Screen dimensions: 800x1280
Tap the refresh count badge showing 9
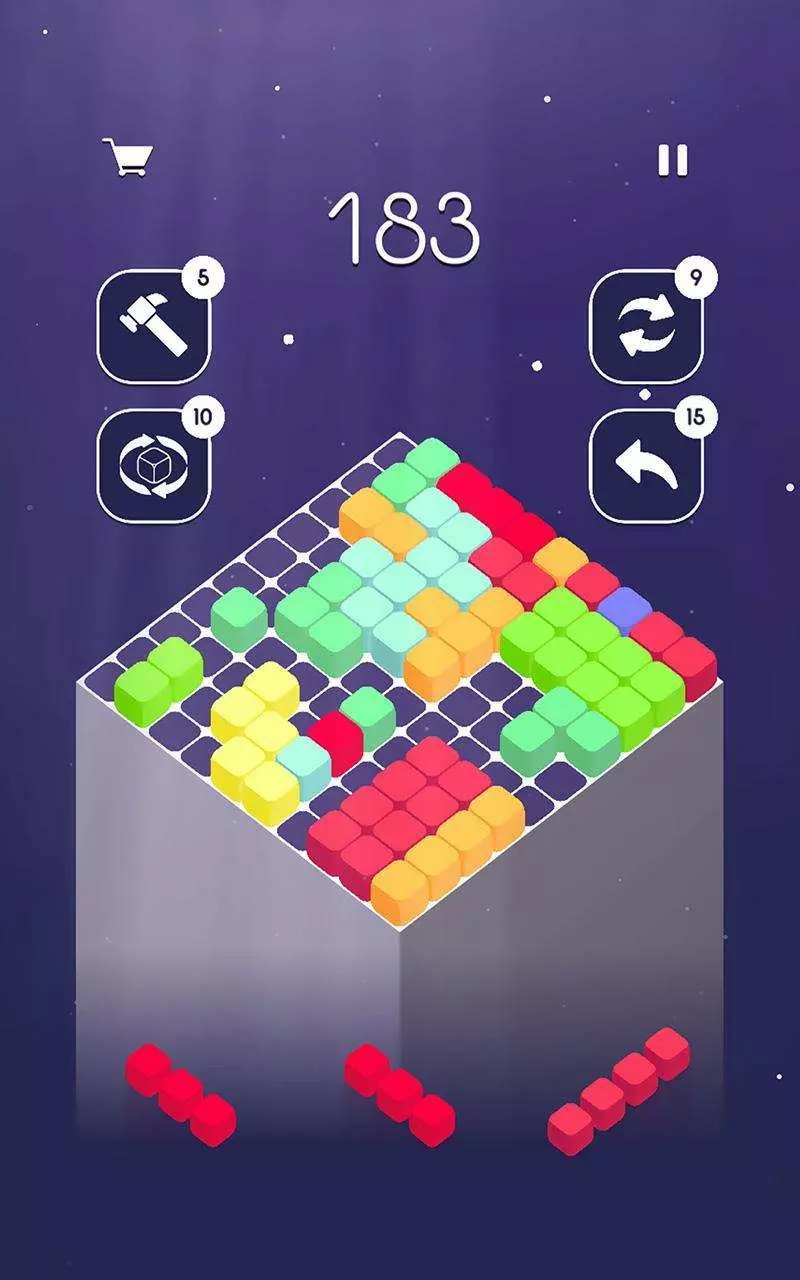(x=697, y=277)
